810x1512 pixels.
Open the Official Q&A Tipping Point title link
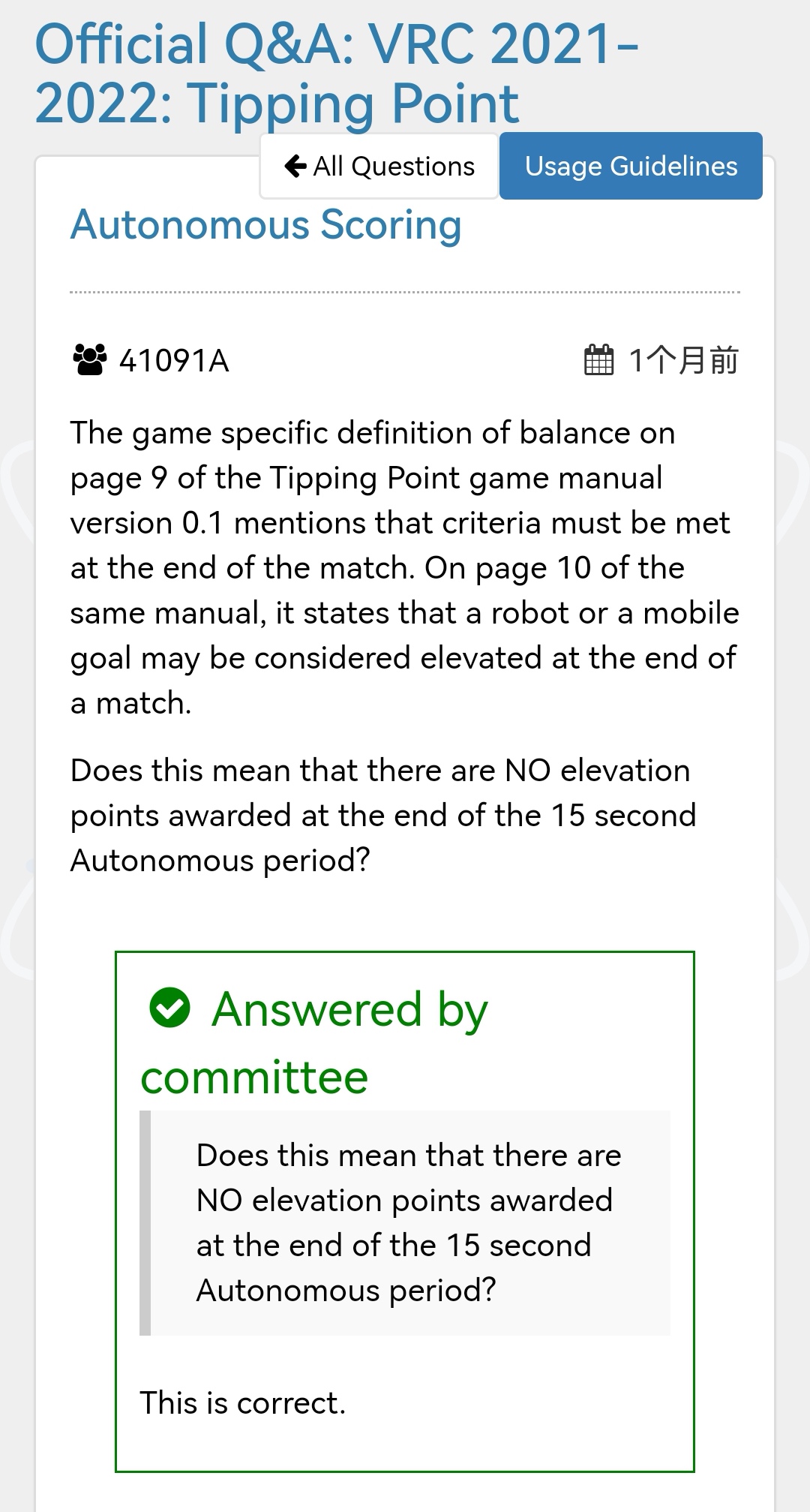(x=337, y=74)
